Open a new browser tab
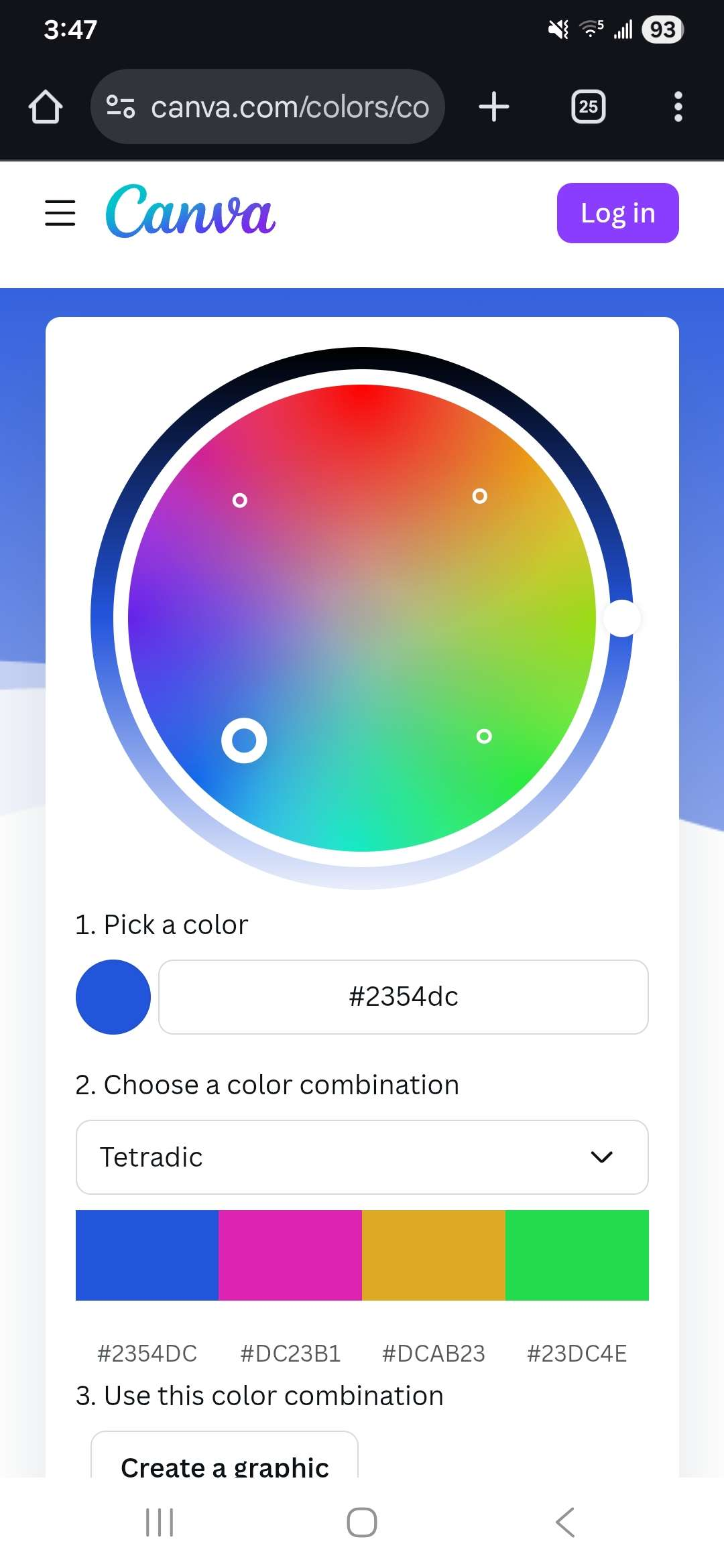Viewport: 724px width, 1568px height. click(494, 107)
